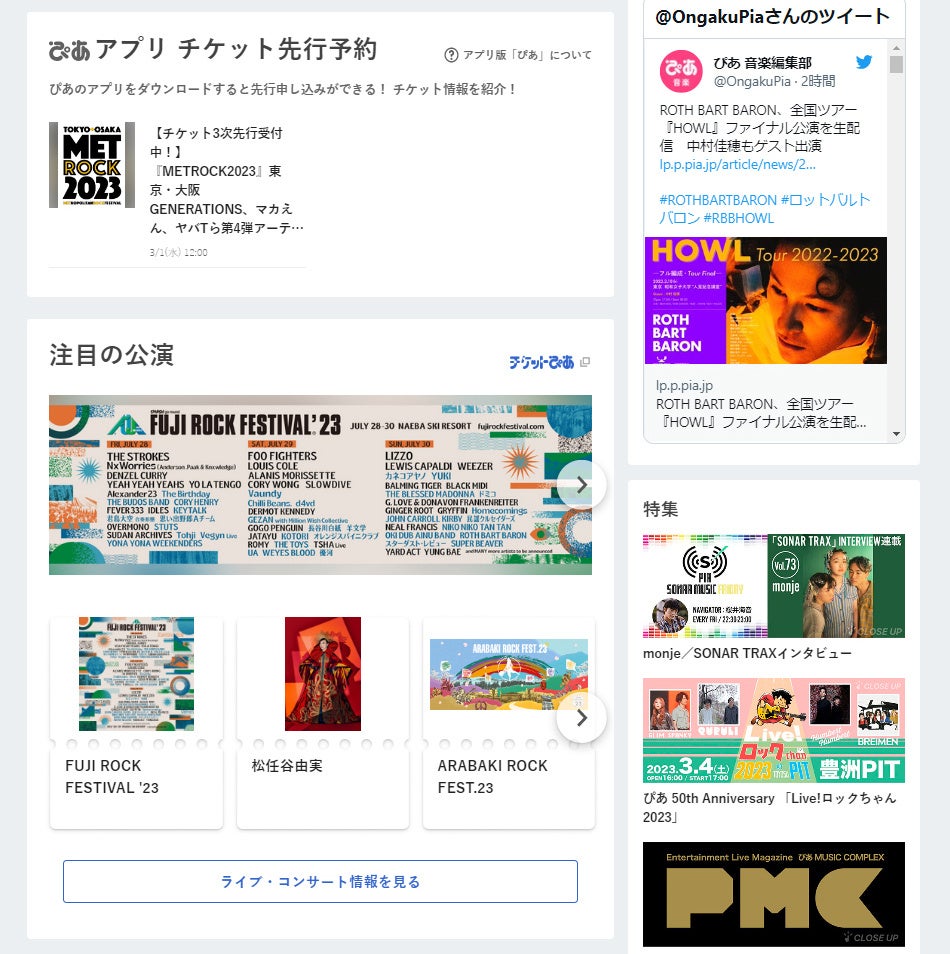The image size is (950, 954).
Task: Open the ARABAKI ROCK FEST.23 card
Action: [508, 722]
